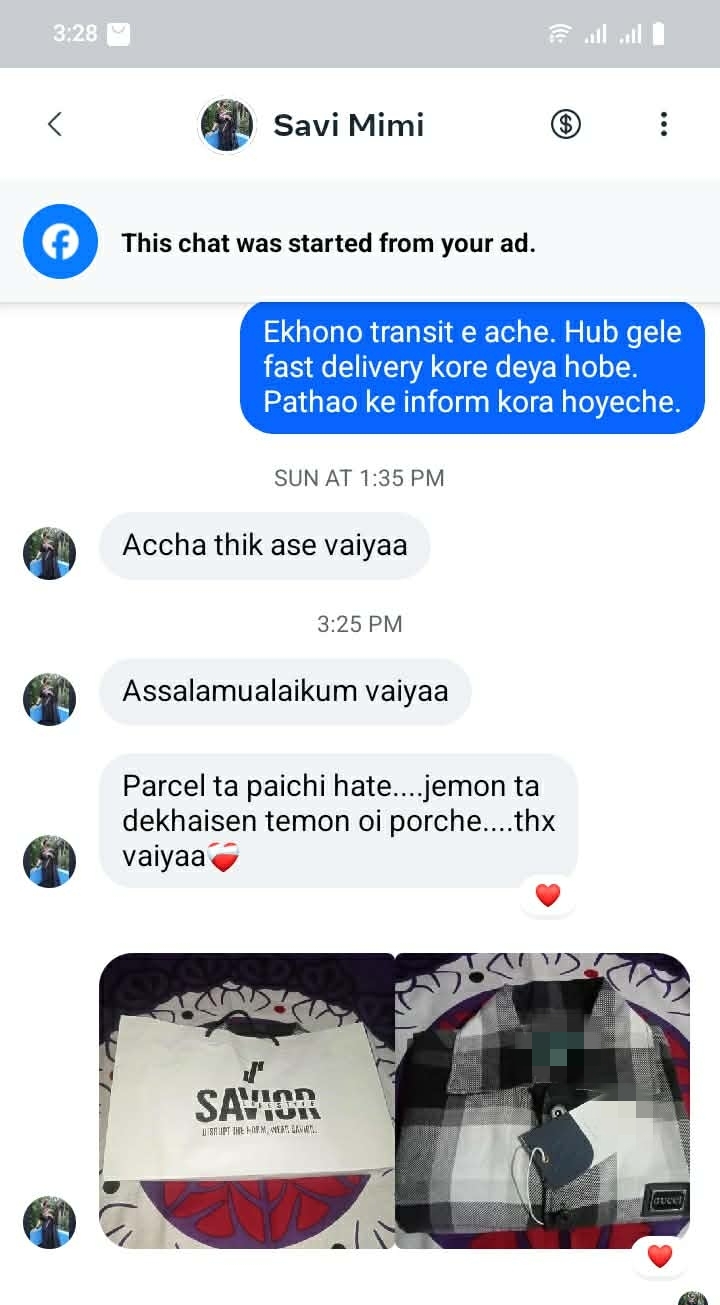Tap the notification icon in the status bar

[x=119, y=31]
